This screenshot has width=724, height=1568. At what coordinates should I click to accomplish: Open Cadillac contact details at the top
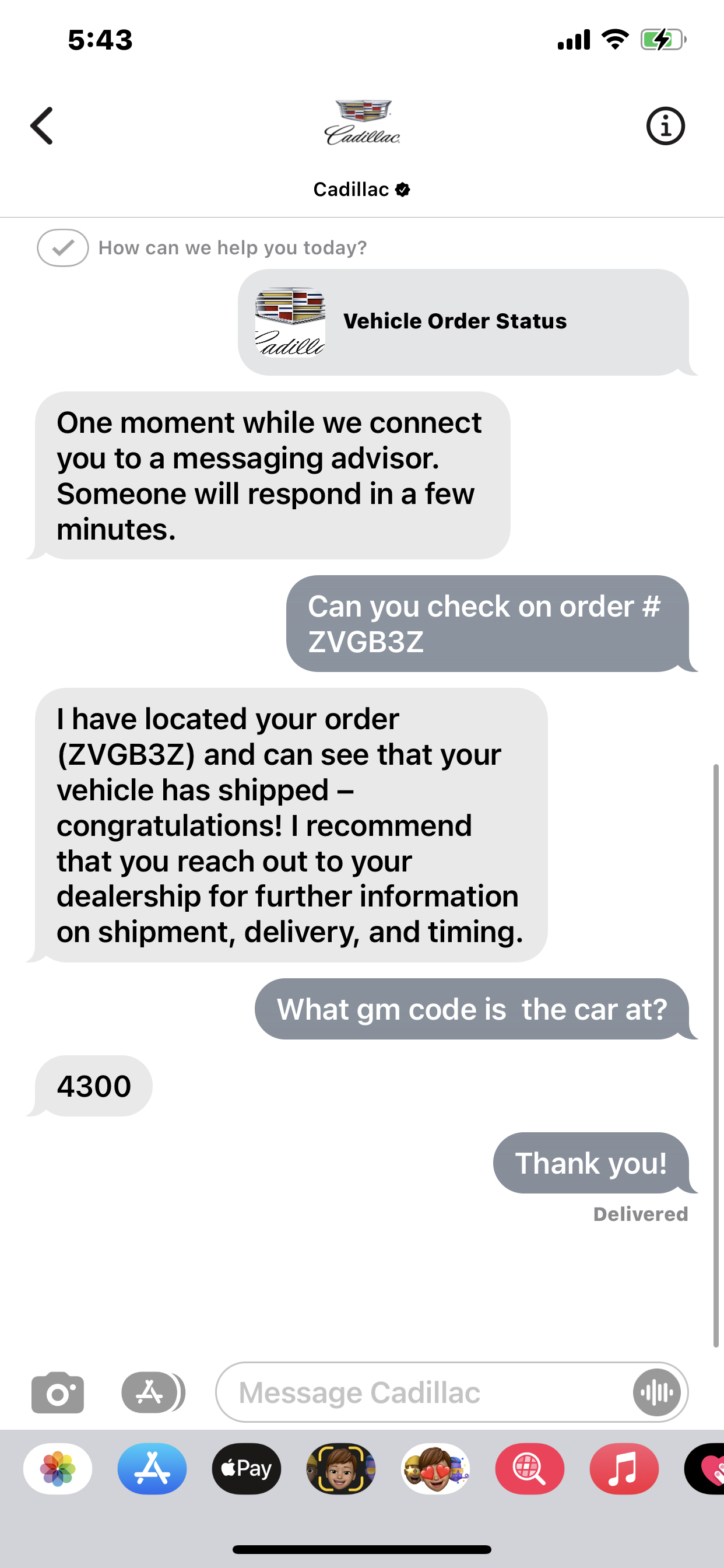point(361,146)
